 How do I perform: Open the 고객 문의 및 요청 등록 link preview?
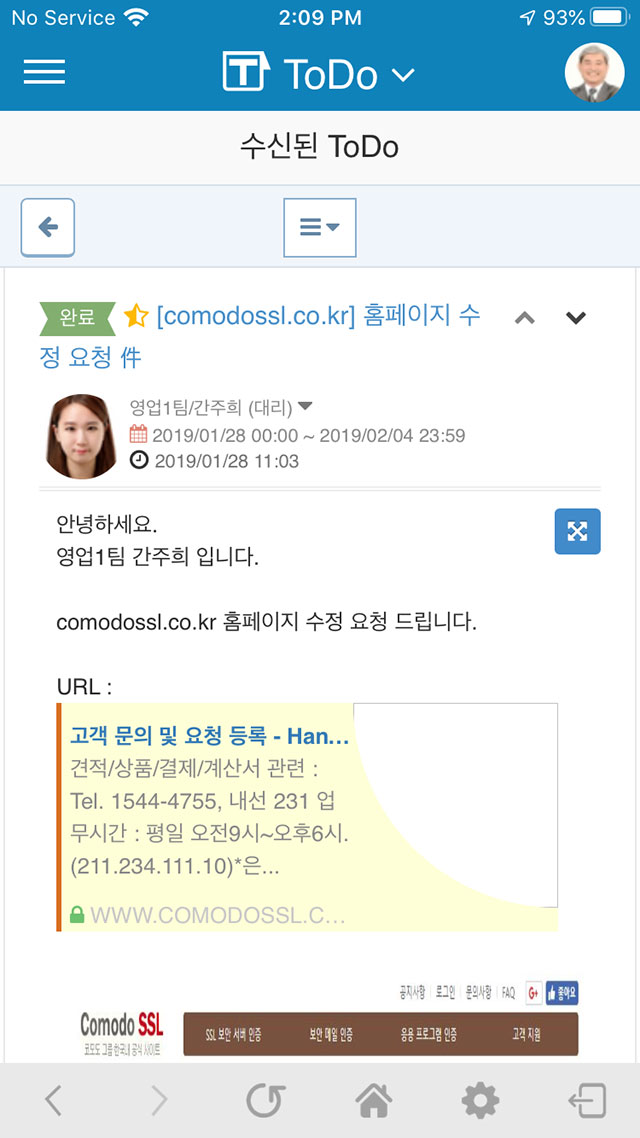point(308,817)
